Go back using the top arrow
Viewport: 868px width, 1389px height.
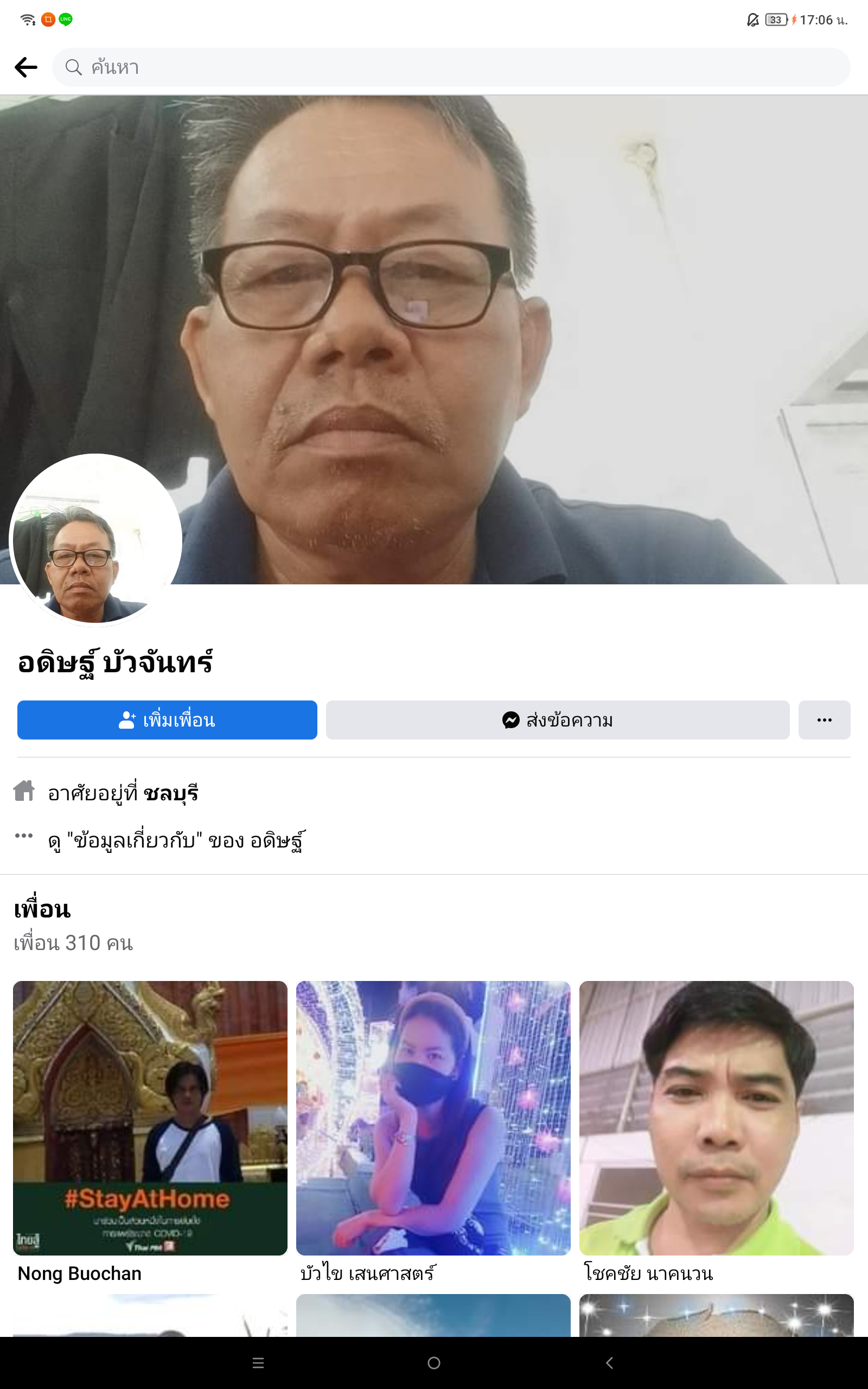[26, 67]
